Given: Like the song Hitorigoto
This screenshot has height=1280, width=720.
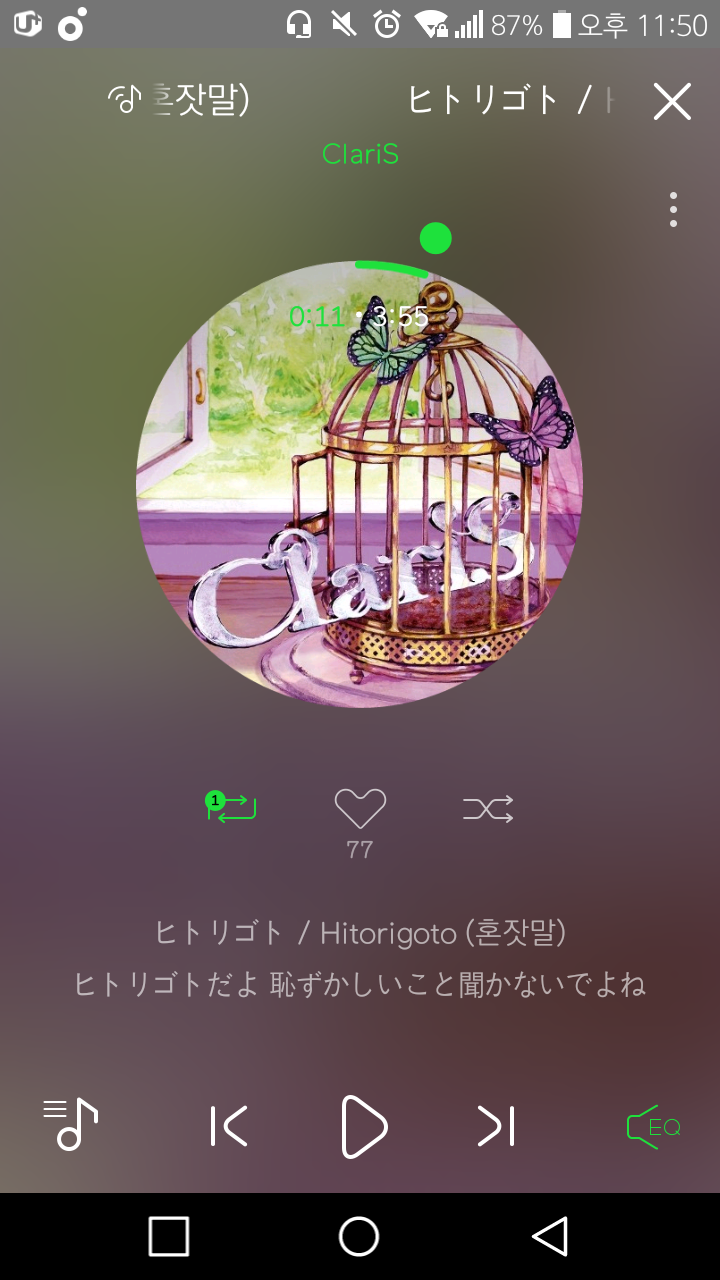Looking at the screenshot, I should tap(360, 808).
